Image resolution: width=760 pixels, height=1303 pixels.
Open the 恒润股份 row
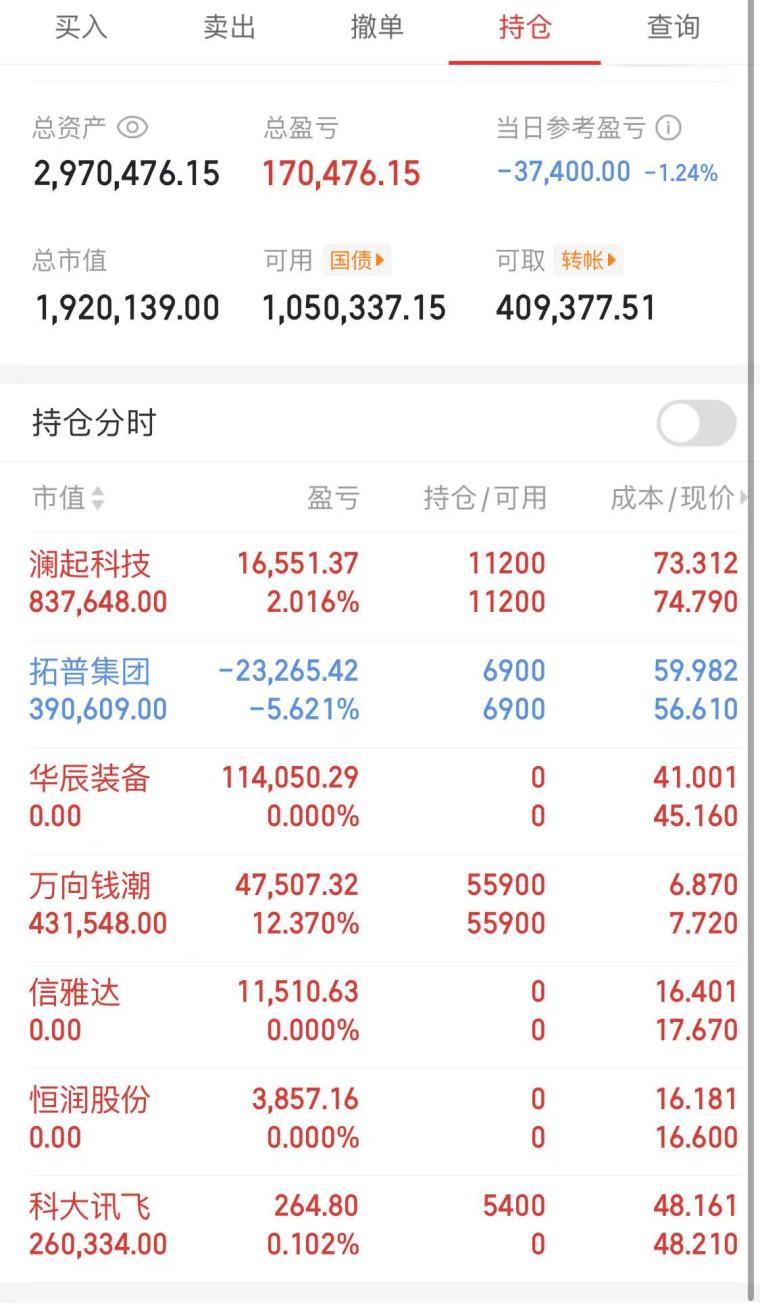tap(378, 1120)
